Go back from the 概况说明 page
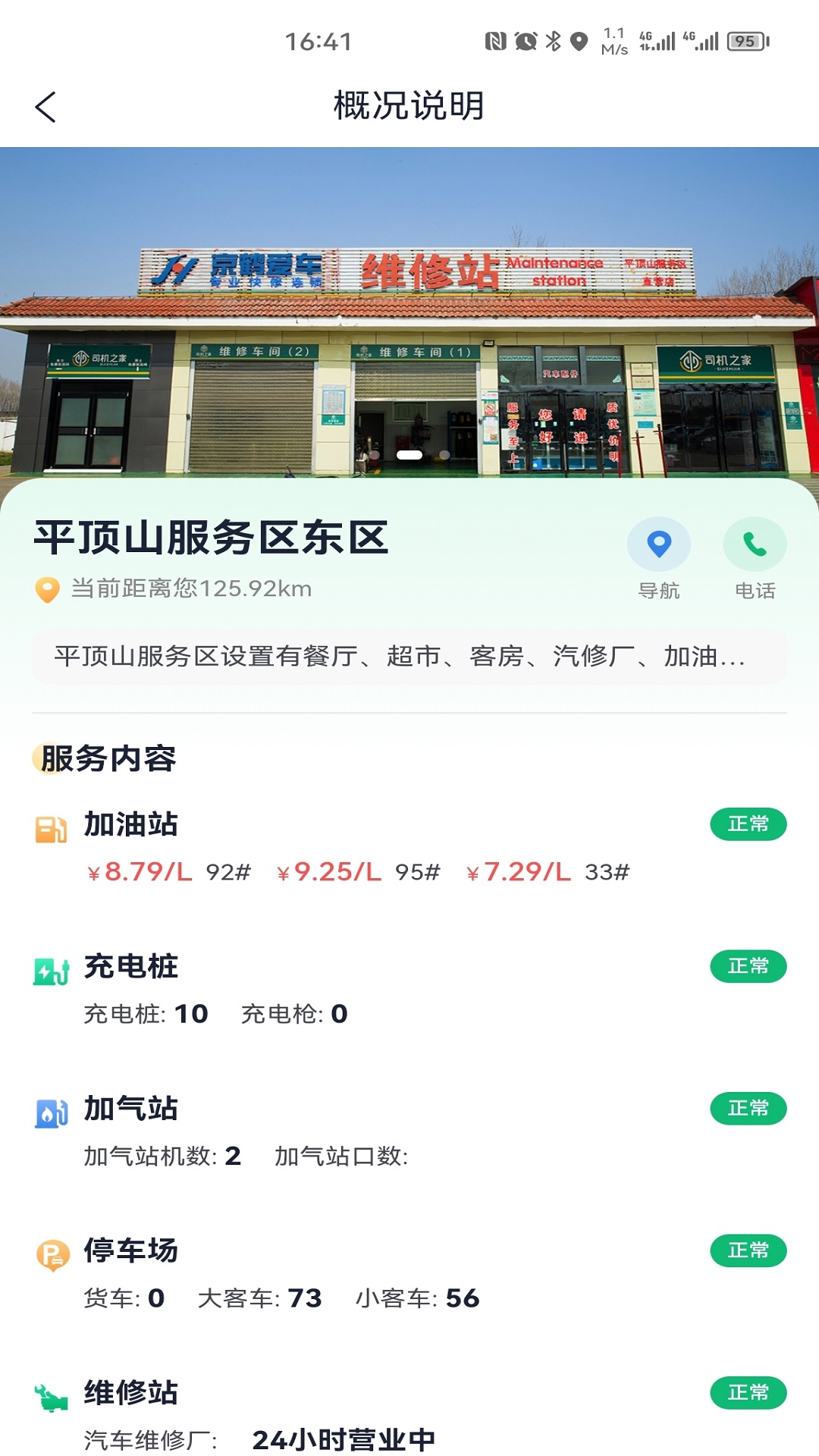This screenshot has width=819, height=1456. point(45,107)
